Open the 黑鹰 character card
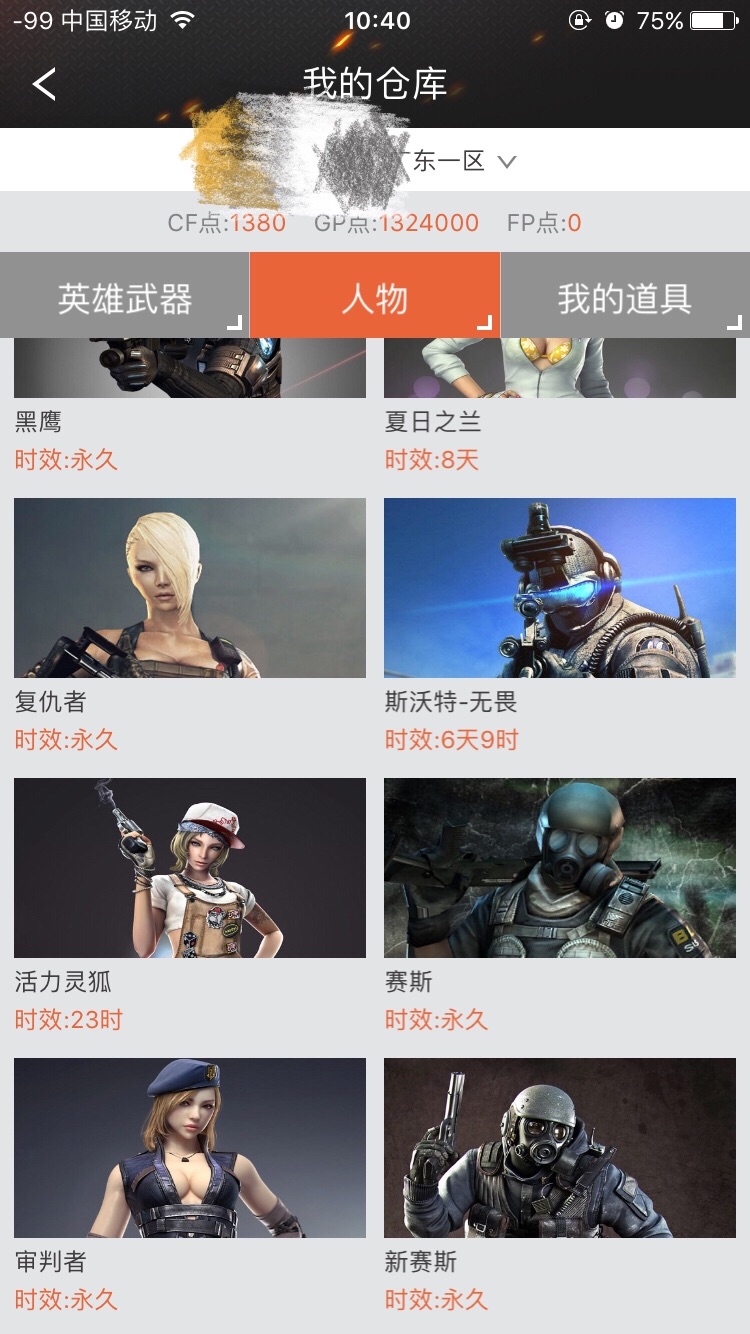 [190, 405]
